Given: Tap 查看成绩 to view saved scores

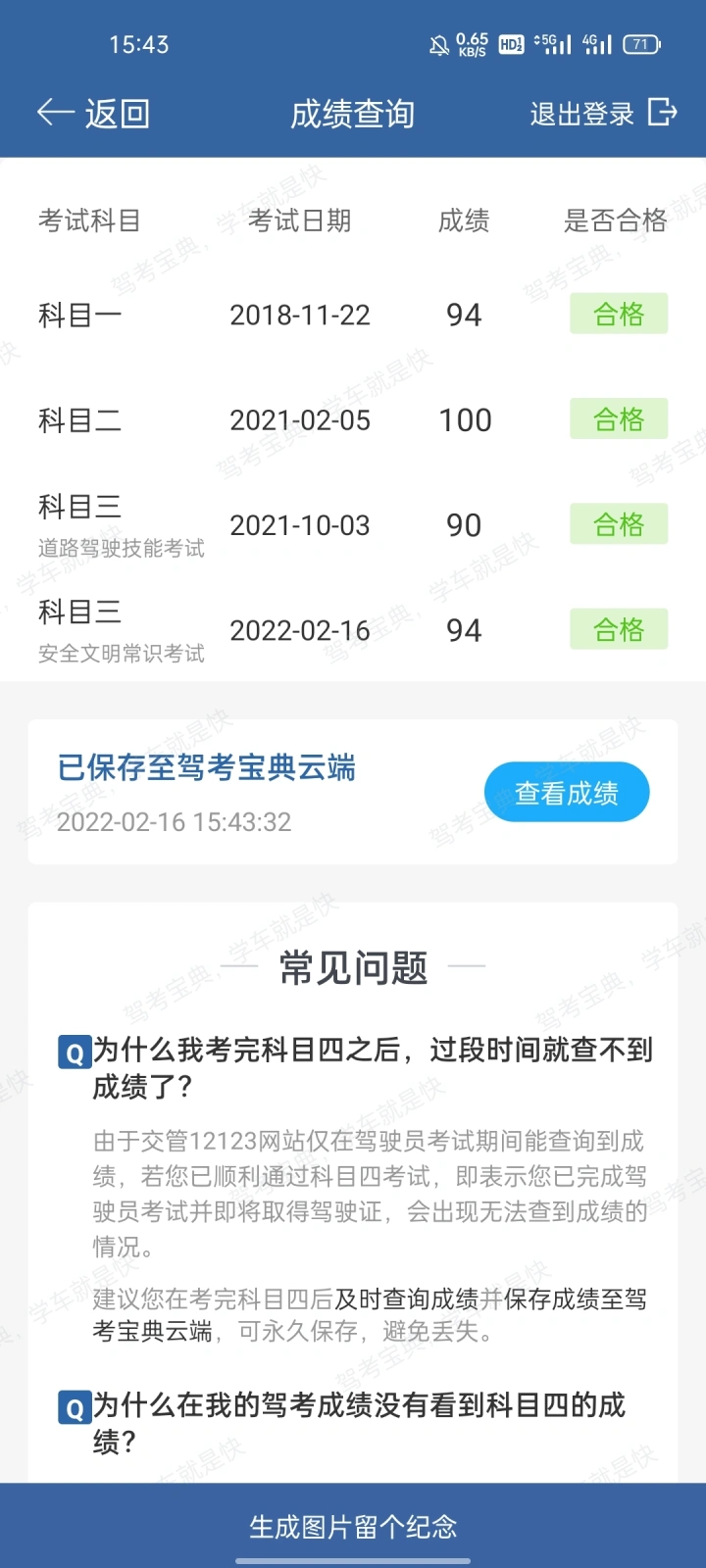Looking at the screenshot, I should click(567, 792).
